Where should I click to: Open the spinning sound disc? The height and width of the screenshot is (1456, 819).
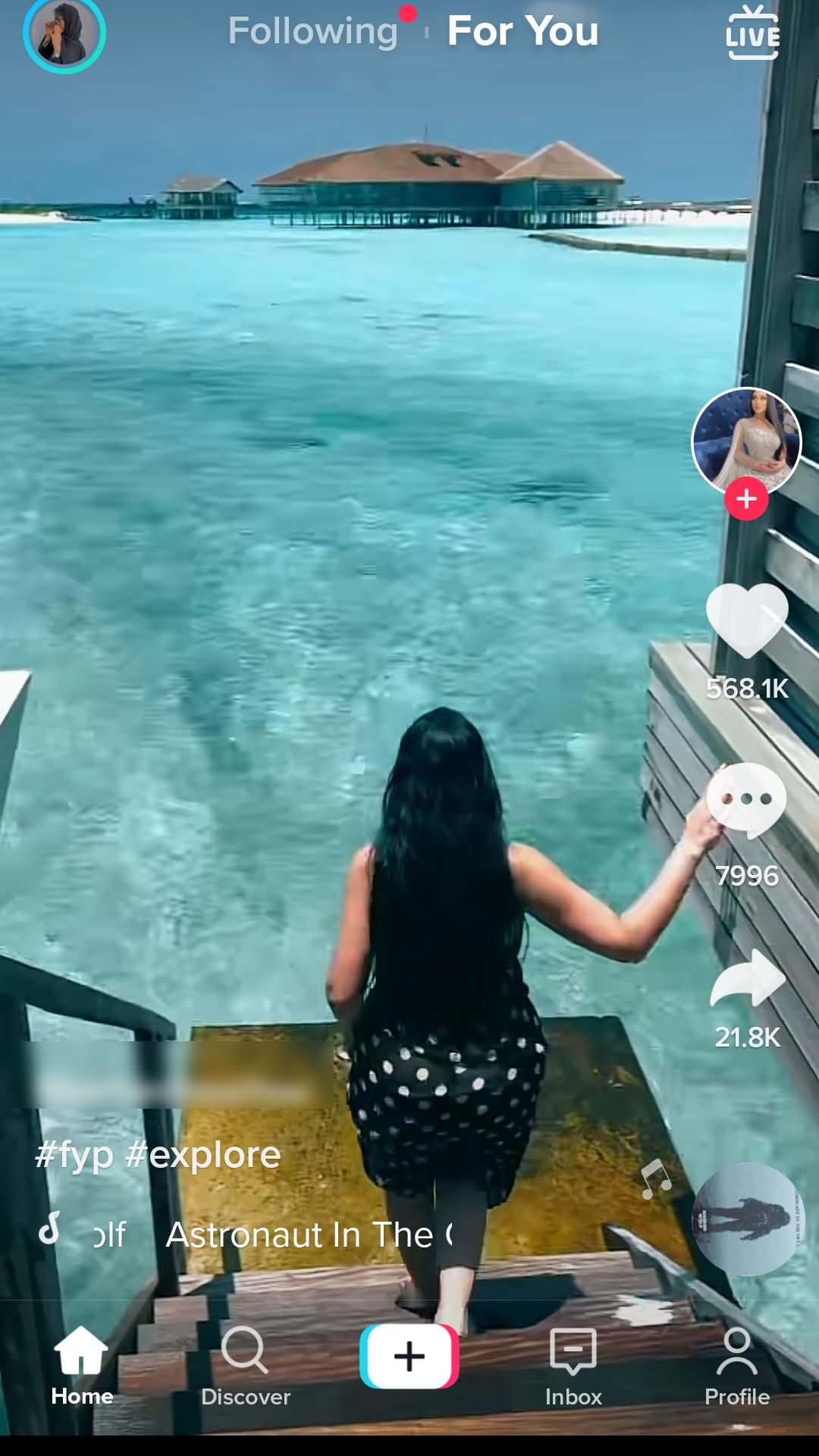[x=748, y=1219]
